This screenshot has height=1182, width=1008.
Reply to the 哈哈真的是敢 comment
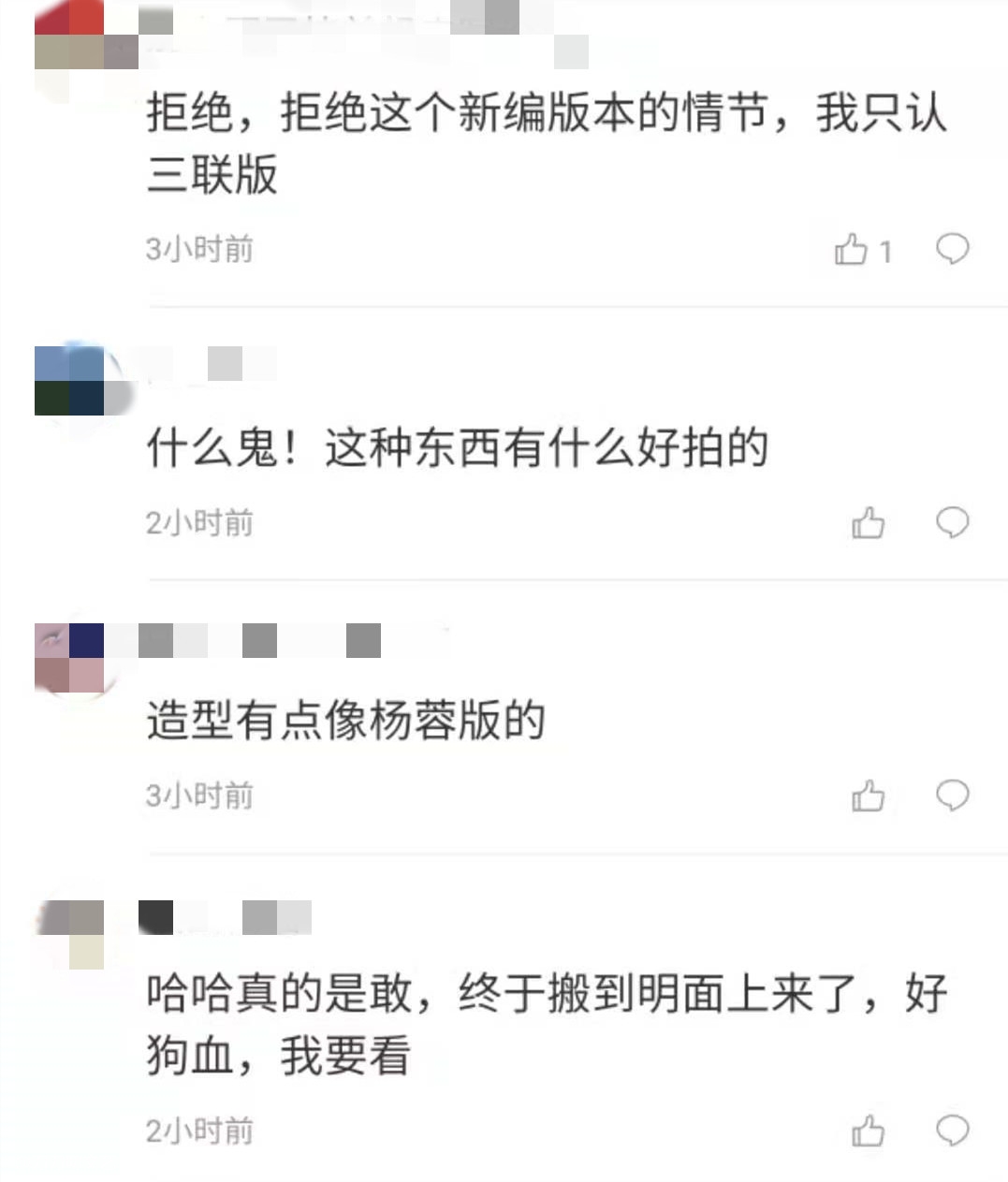pos(952,1131)
